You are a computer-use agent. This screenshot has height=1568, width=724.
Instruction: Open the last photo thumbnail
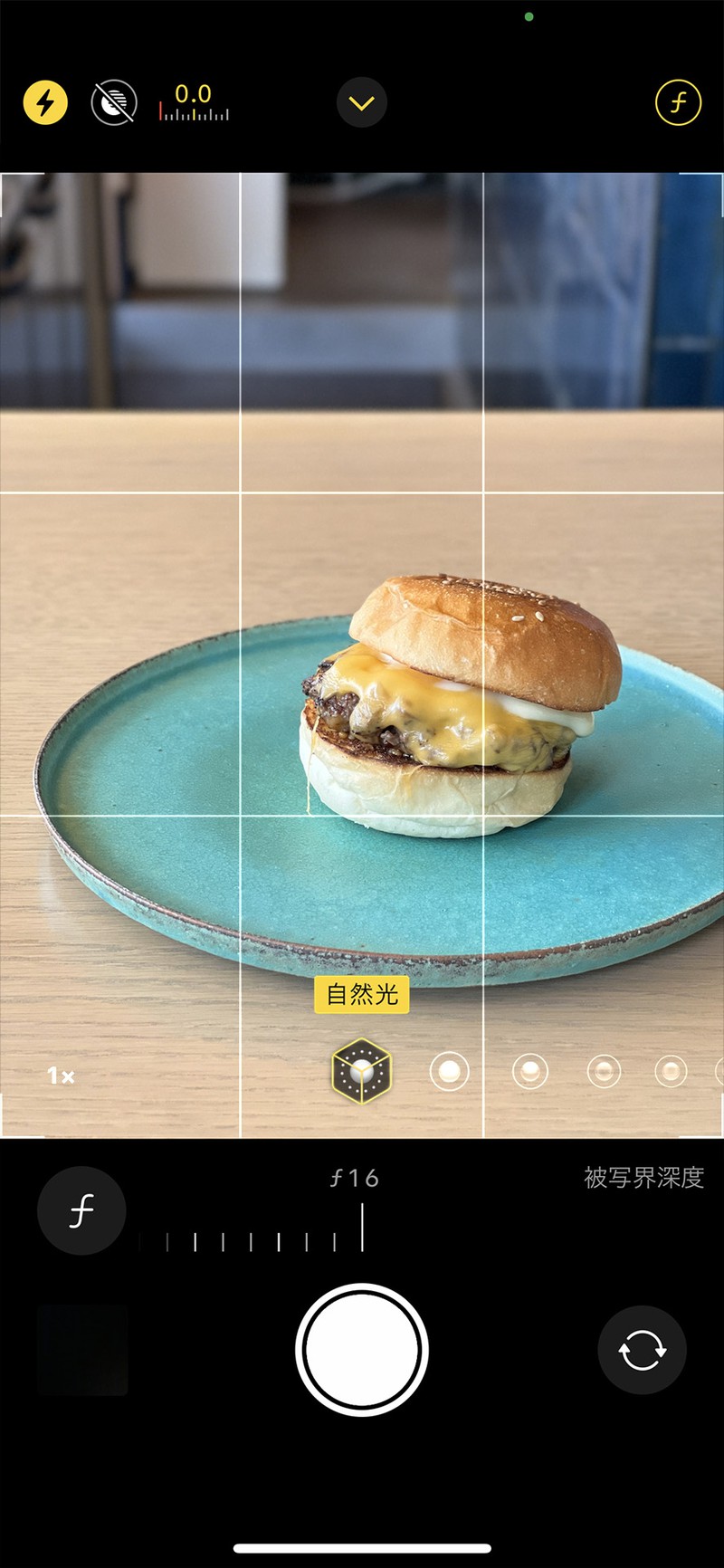pos(83,1350)
